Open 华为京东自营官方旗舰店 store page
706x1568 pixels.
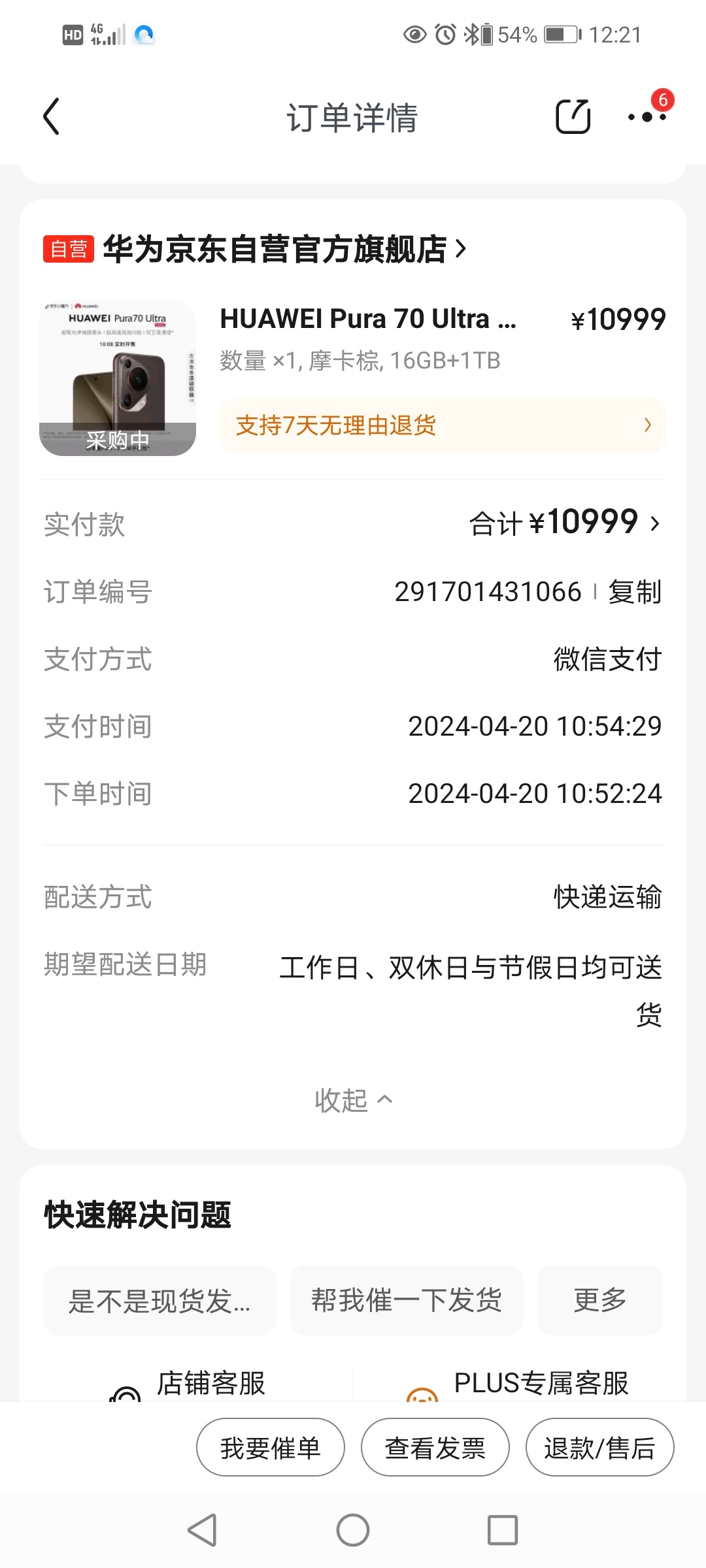[x=275, y=249]
